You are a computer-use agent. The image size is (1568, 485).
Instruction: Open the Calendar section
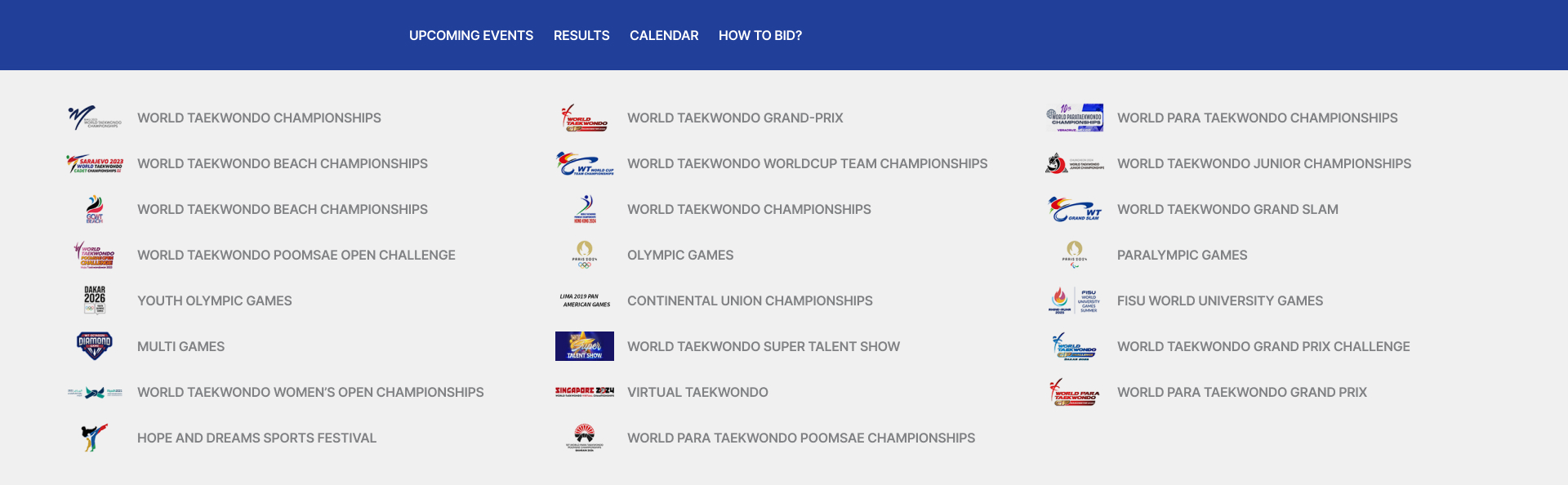tap(663, 36)
